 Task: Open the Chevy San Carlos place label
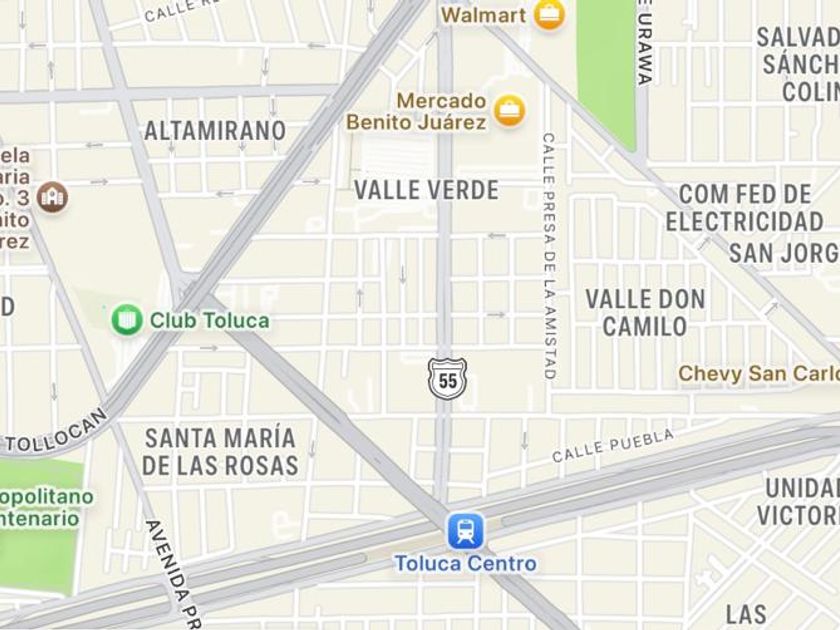click(x=757, y=373)
